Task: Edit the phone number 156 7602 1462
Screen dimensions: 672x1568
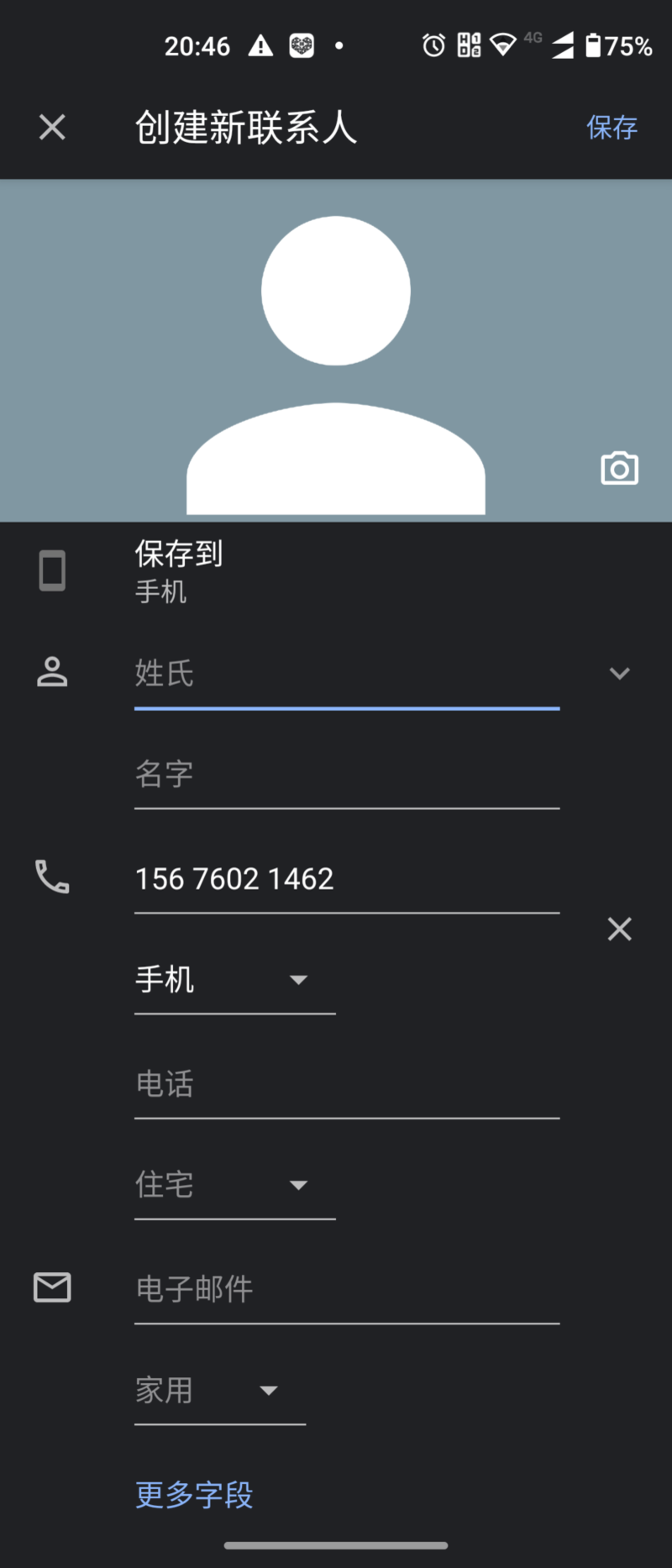Action: pyautogui.click(x=346, y=879)
